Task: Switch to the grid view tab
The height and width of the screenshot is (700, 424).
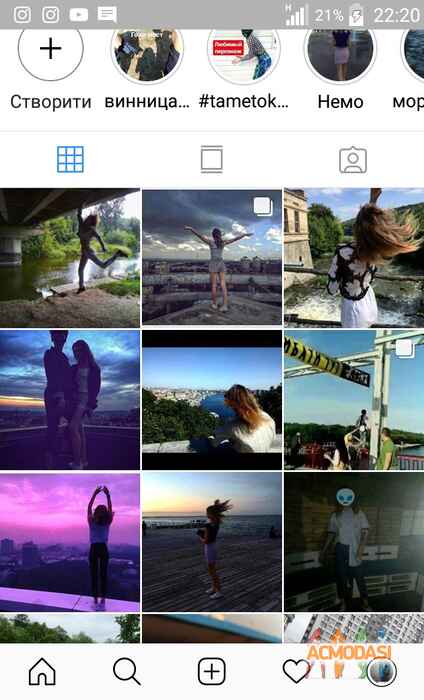Action: click(71, 159)
